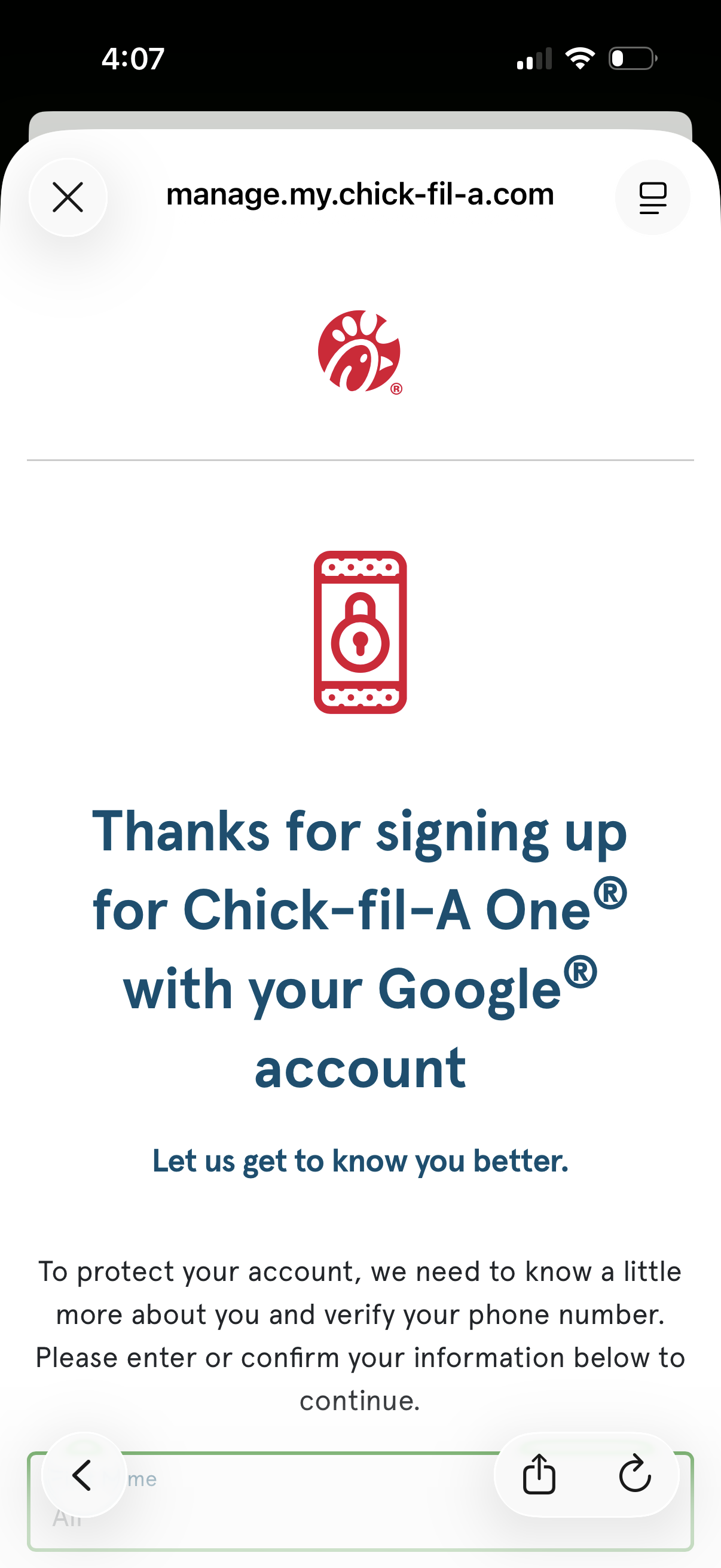The width and height of the screenshot is (721, 1568).
Task: Open the share sheet icon
Action: click(540, 1474)
